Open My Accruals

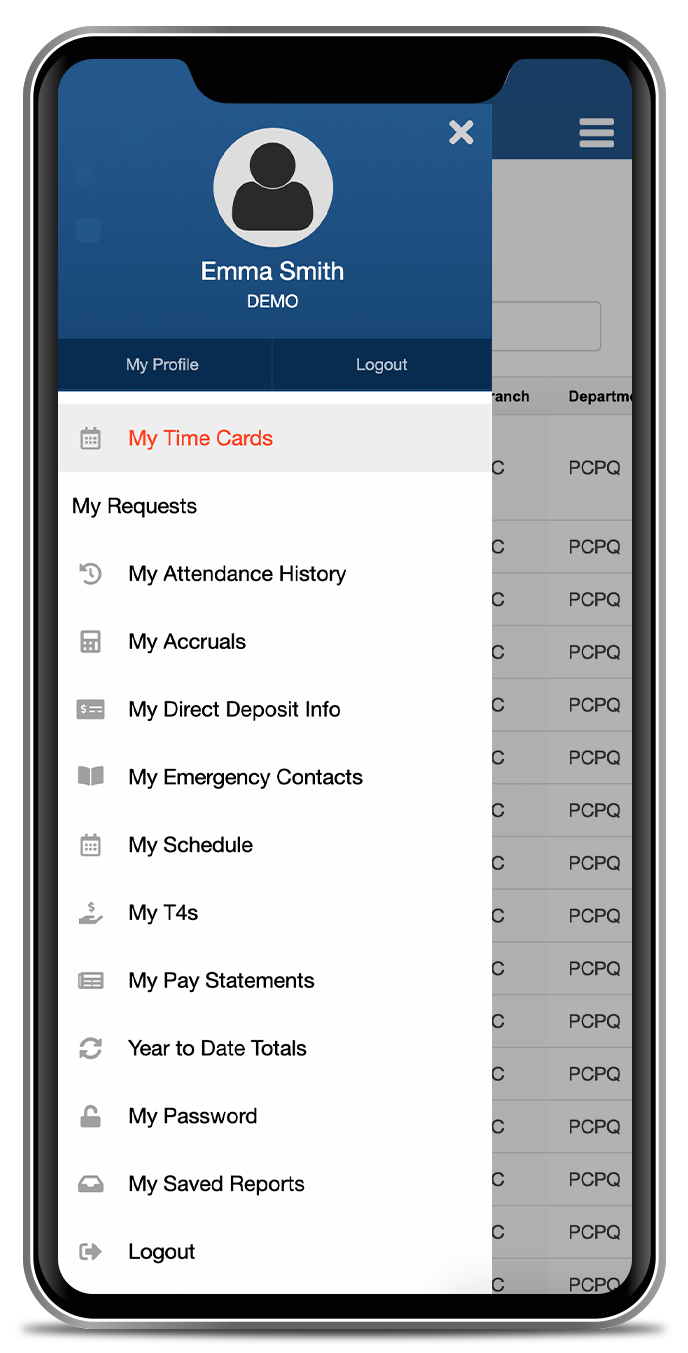(187, 642)
